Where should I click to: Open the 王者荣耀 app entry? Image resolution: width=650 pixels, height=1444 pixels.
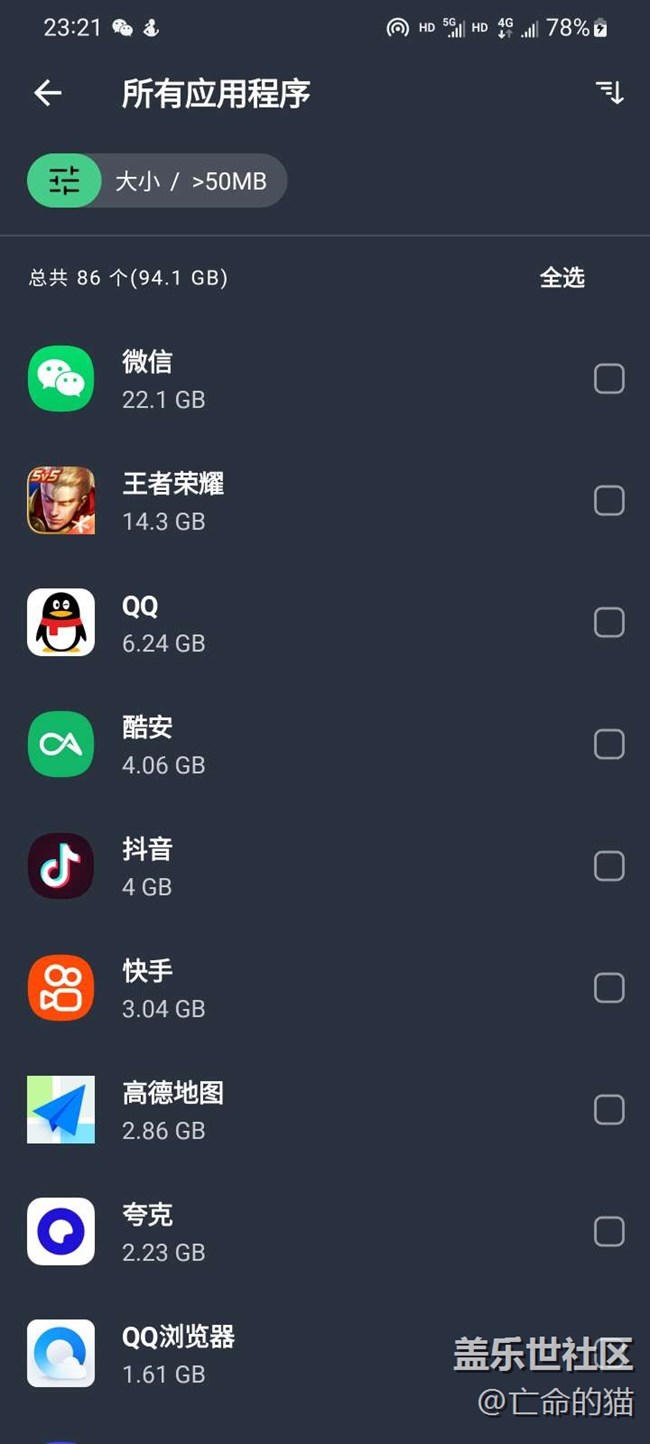point(300,501)
